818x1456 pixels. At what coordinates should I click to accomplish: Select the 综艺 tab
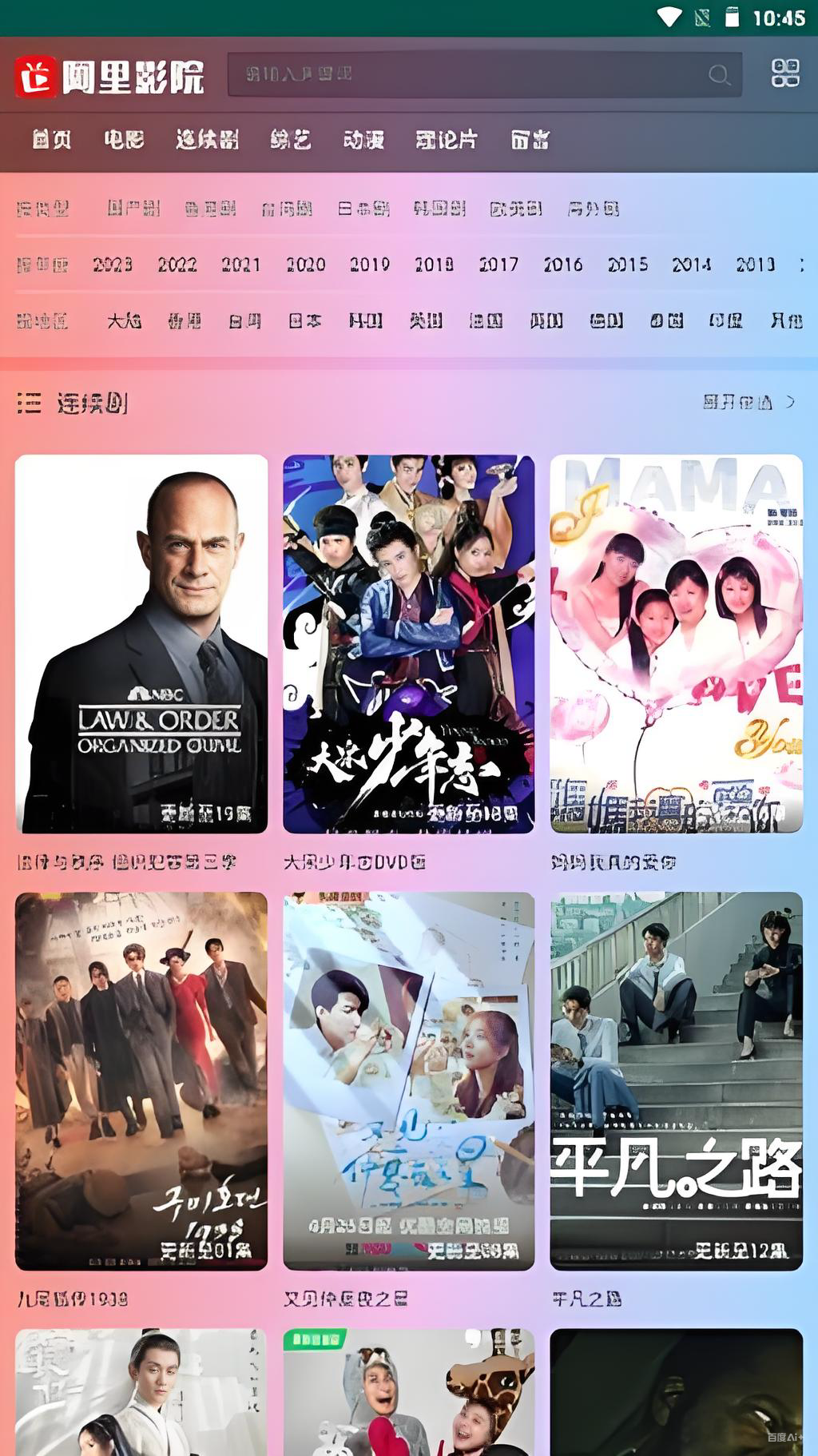pyautogui.click(x=291, y=140)
